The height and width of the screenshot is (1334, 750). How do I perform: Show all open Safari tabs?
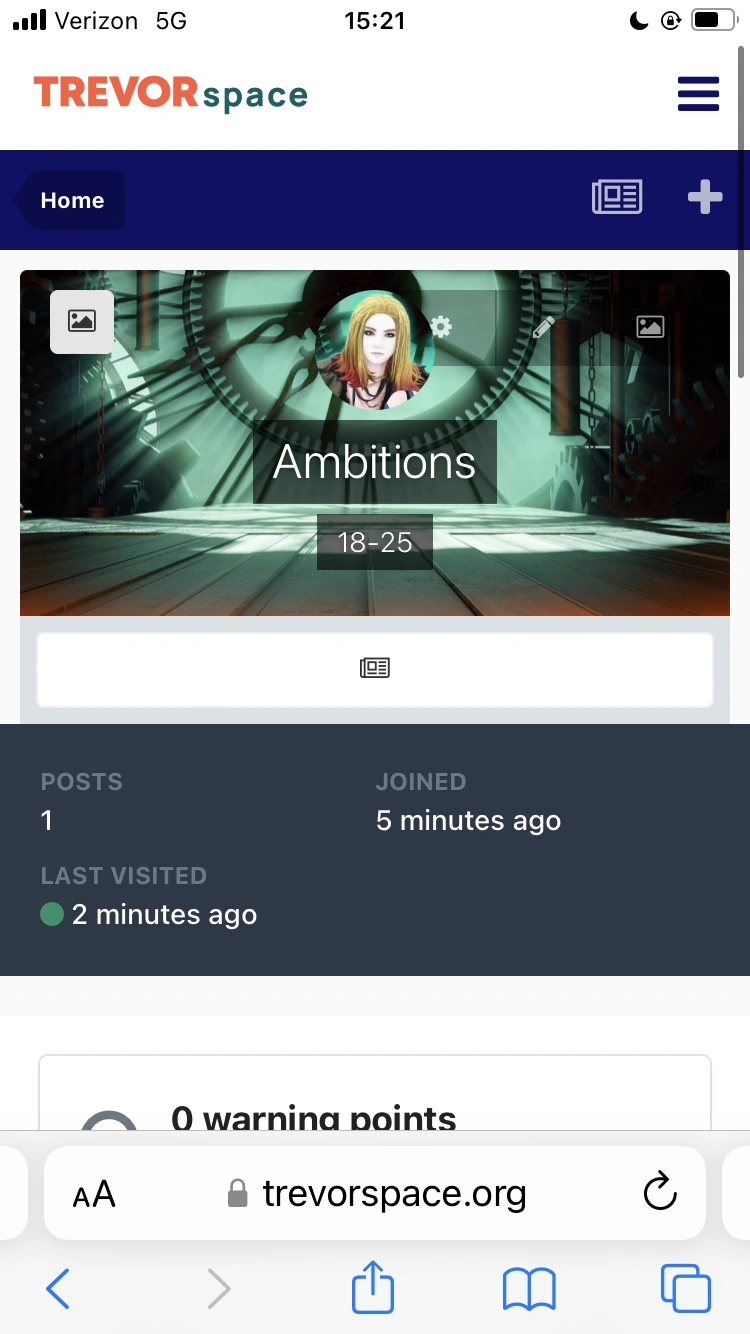tap(686, 1288)
